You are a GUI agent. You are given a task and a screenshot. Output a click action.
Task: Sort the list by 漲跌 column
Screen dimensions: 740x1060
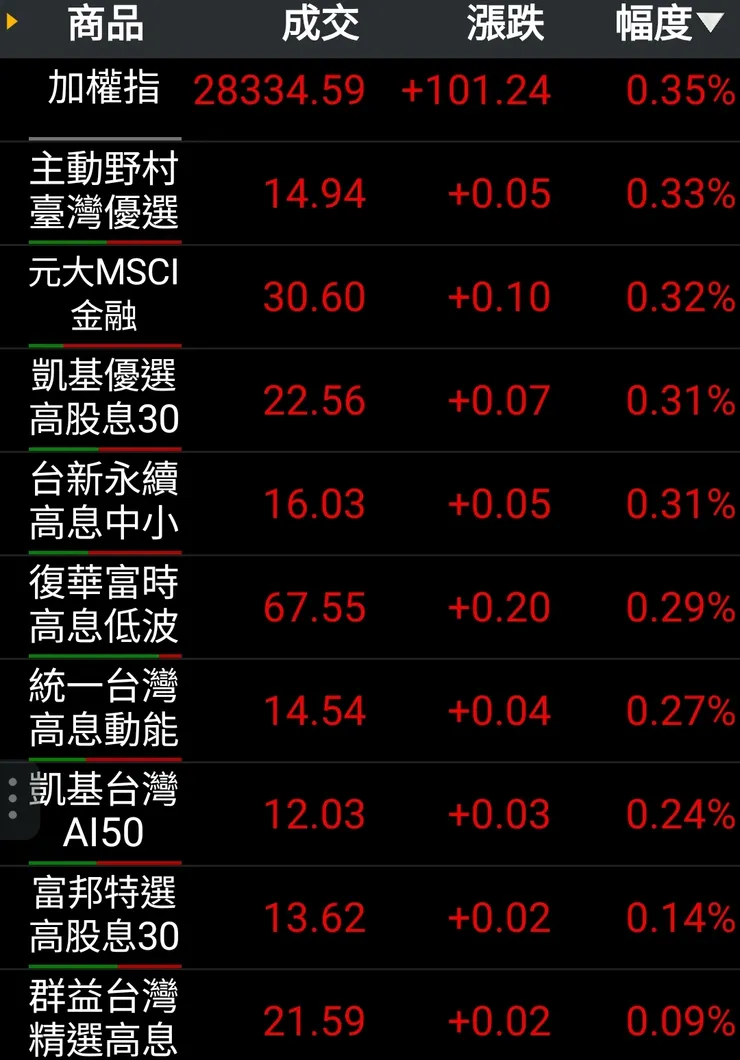click(505, 25)
